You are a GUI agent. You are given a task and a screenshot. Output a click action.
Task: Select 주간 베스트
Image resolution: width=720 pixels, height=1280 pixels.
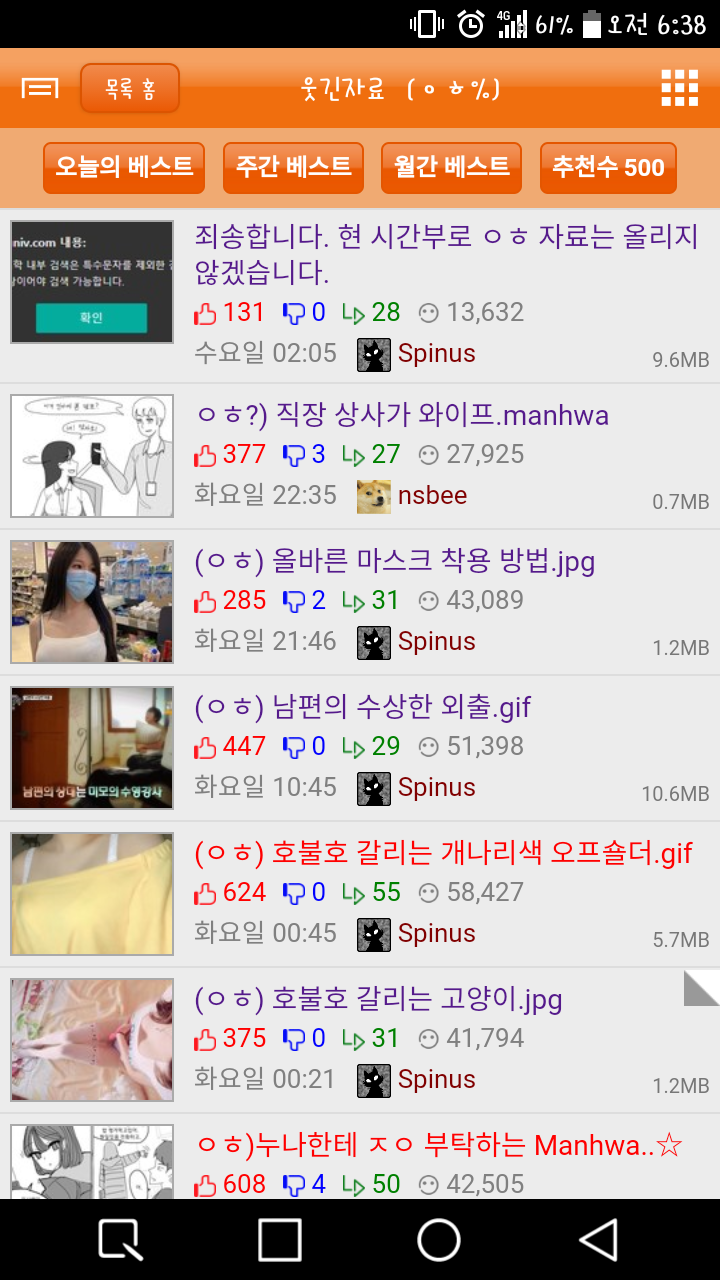pyautogui.click(x=293, y=167)
